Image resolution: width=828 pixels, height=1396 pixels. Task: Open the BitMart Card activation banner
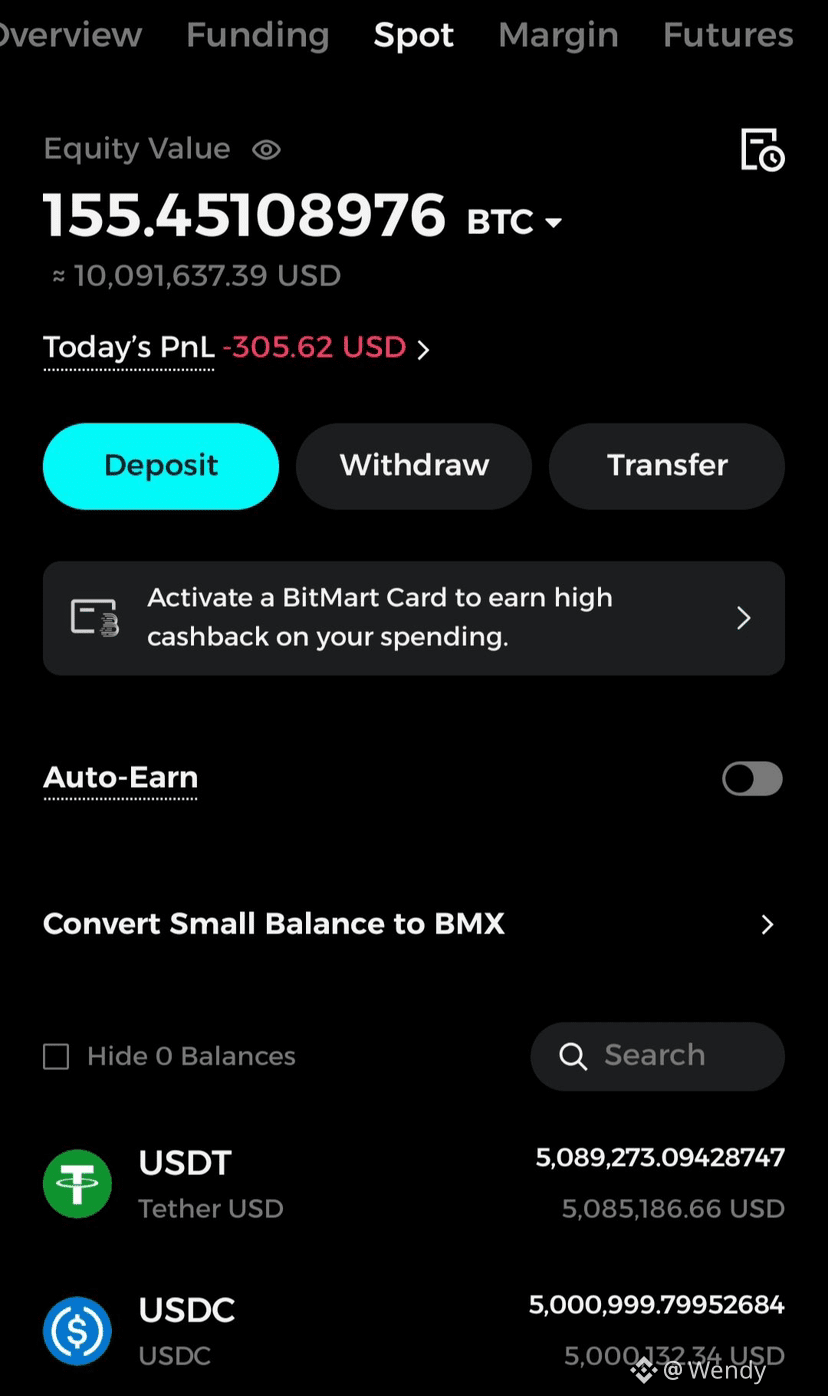pyautogui.click(x=414, y=618)
